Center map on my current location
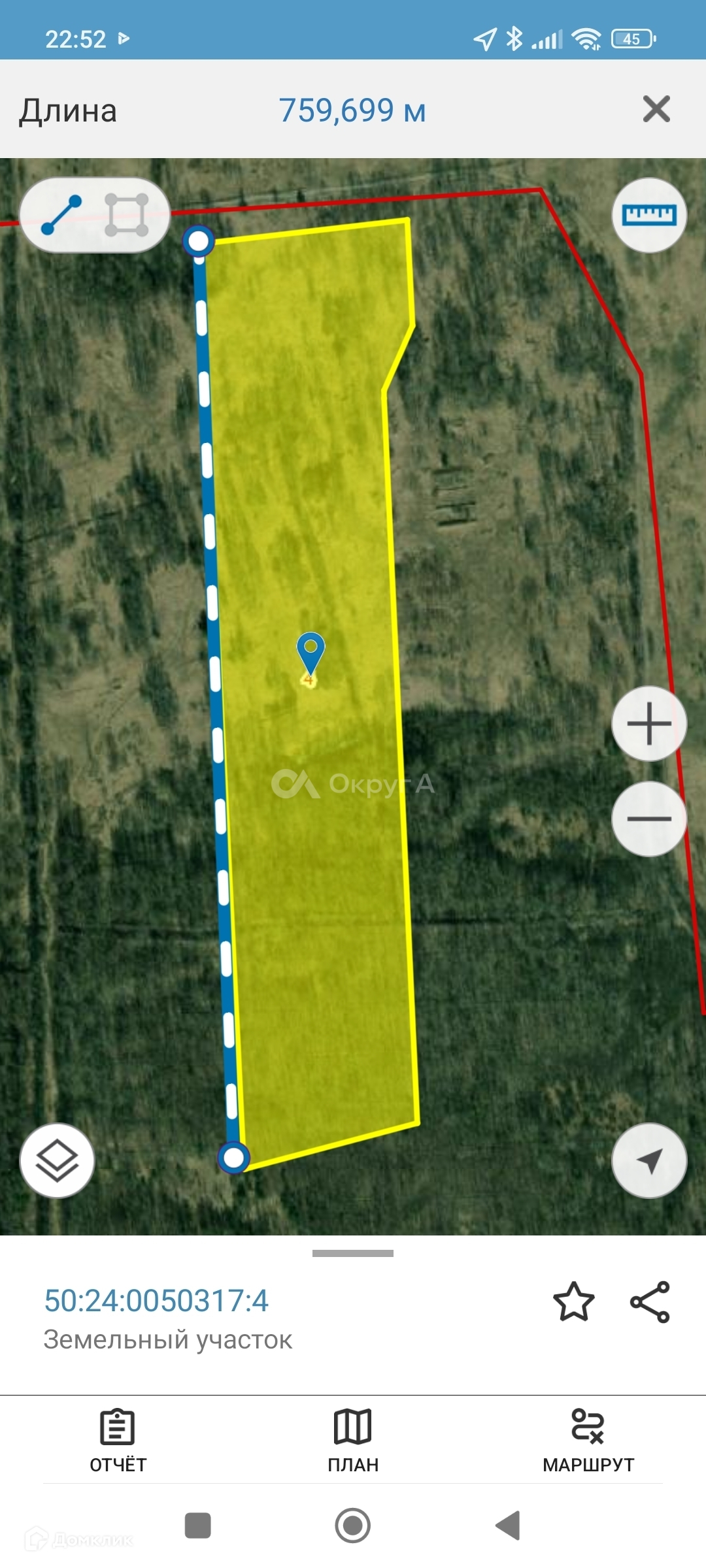 pyautogui.click(x=648, y=1160)
